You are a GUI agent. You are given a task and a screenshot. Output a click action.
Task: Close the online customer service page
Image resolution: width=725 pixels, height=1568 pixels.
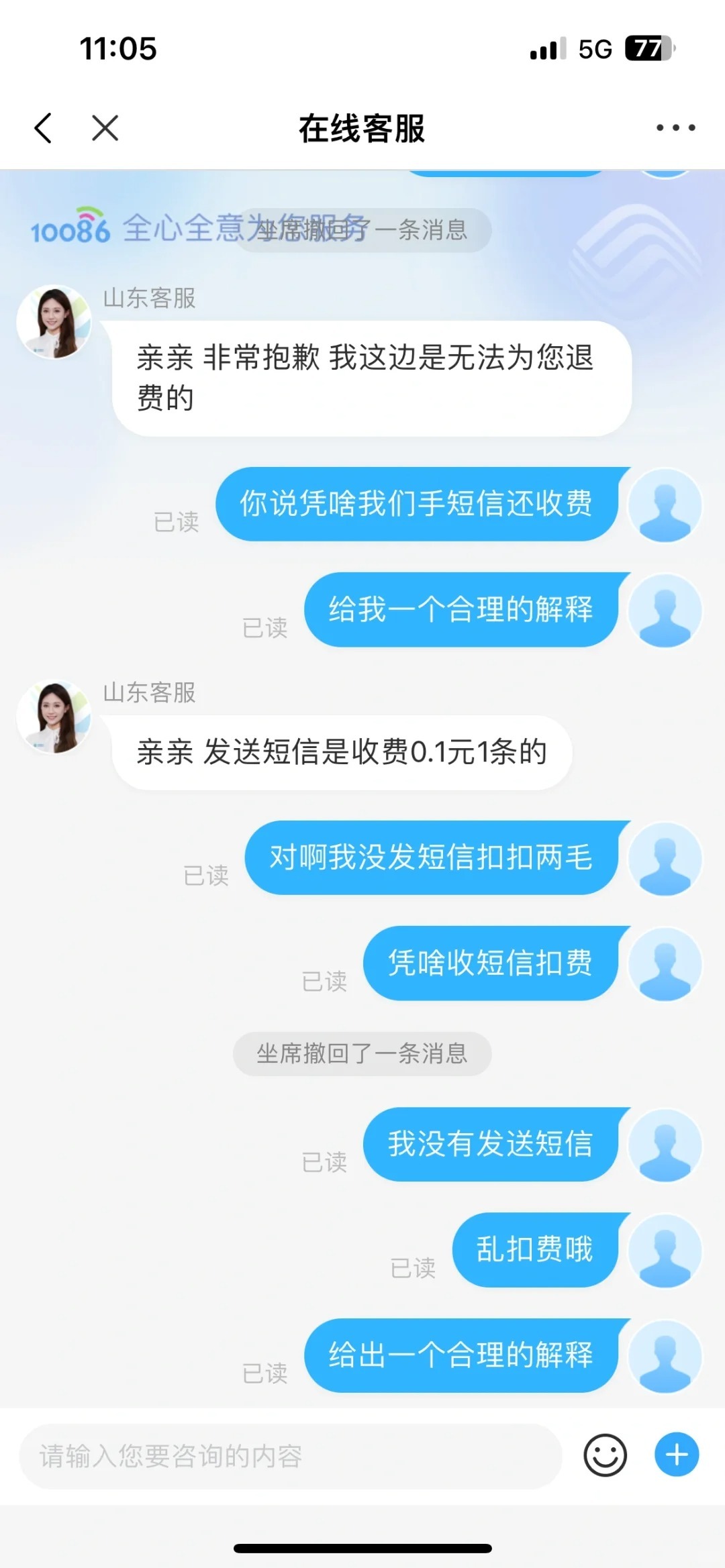105,128
